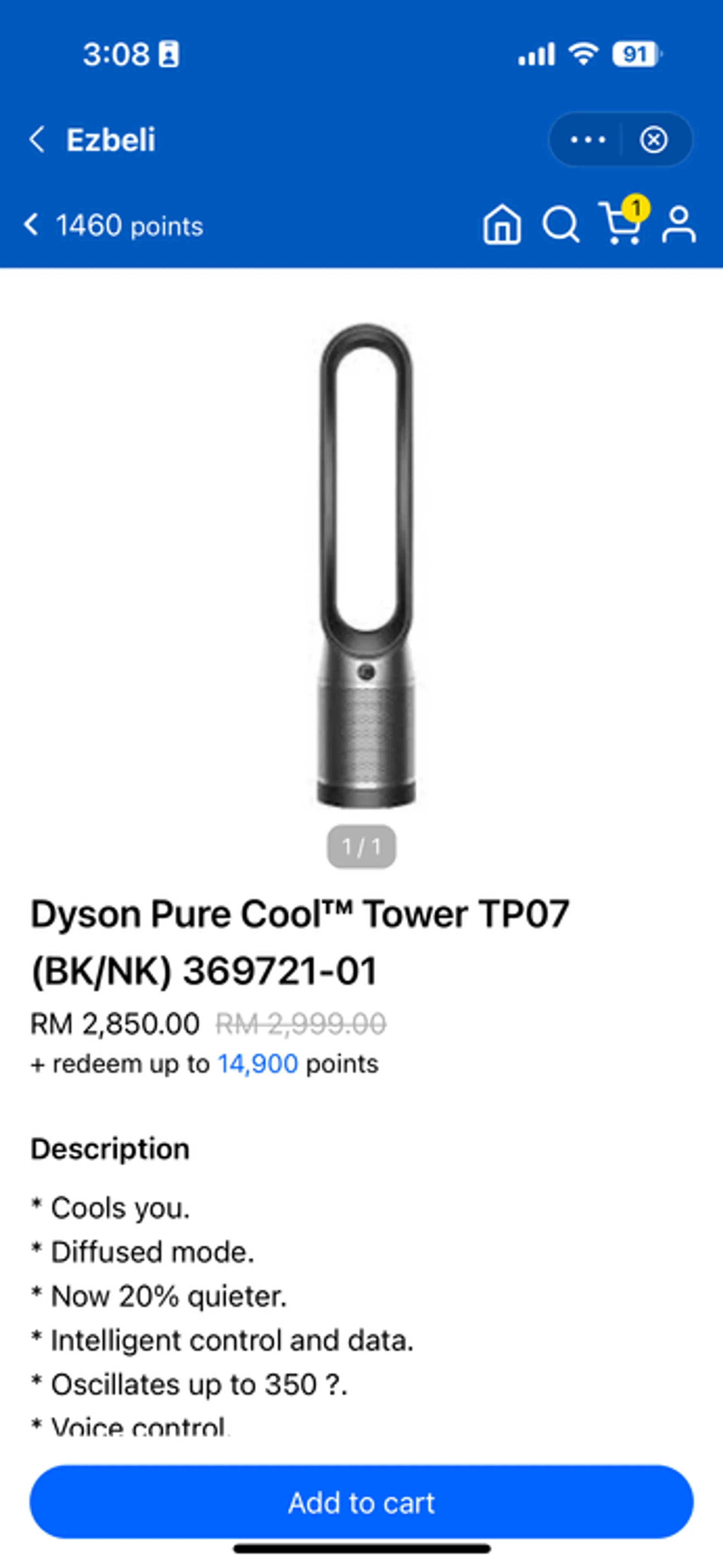Add the Dyson TP07 to cart
This screenshot has height=1568, width=723.
point(361,1502)
